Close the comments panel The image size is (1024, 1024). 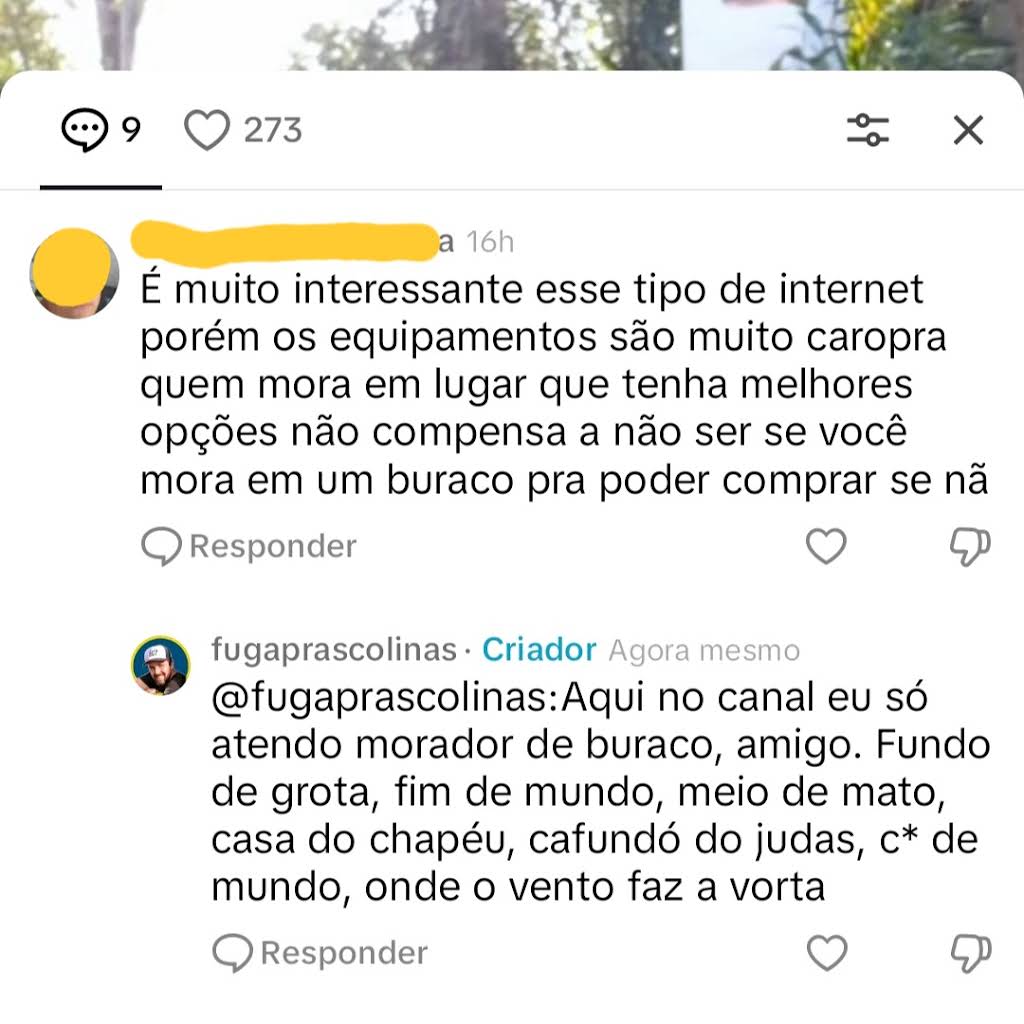click(967, 131)
